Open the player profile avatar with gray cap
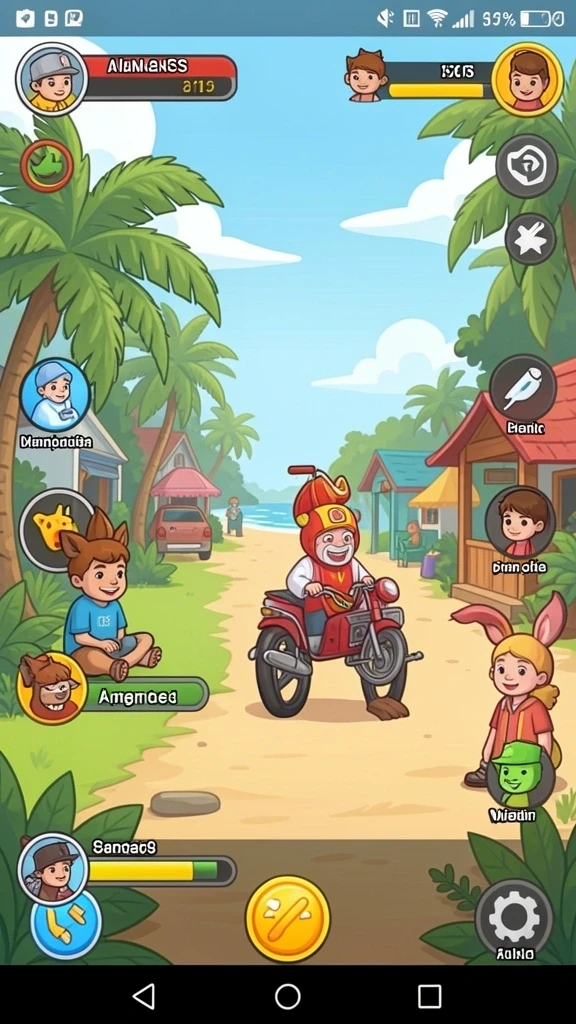 click(51, 79)
